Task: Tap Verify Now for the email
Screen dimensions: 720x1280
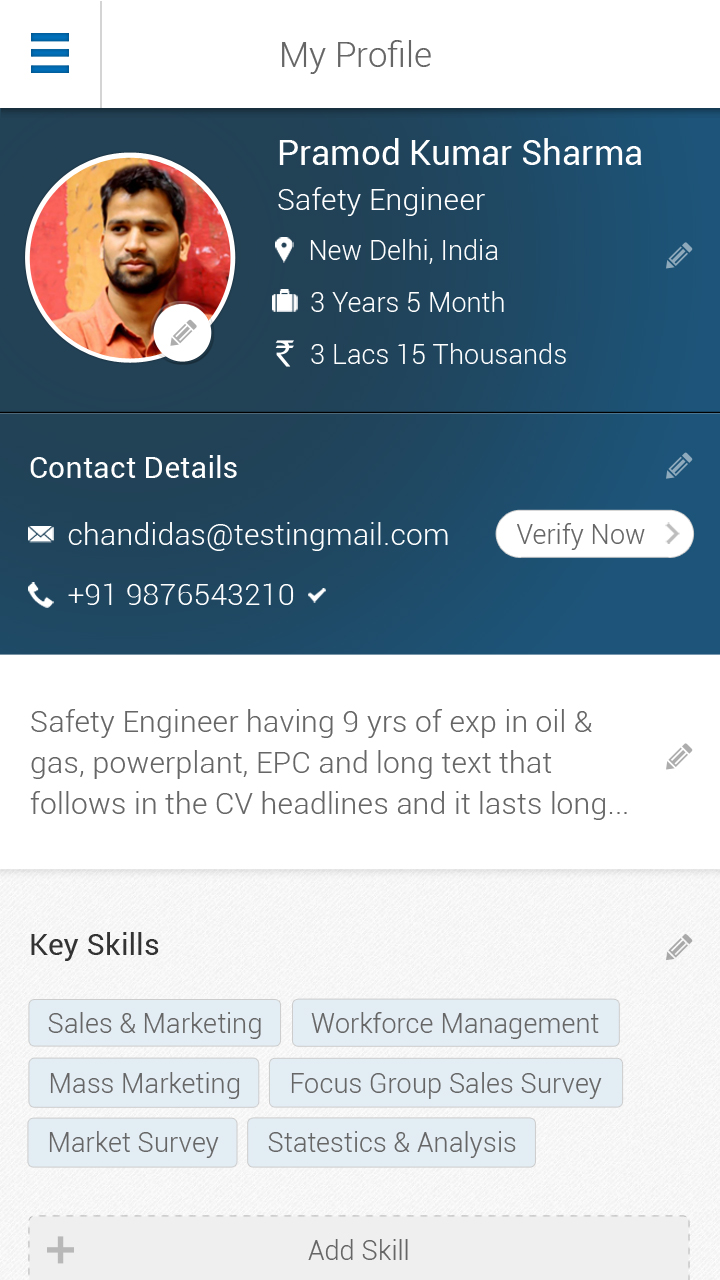Action: pos(594,534)
